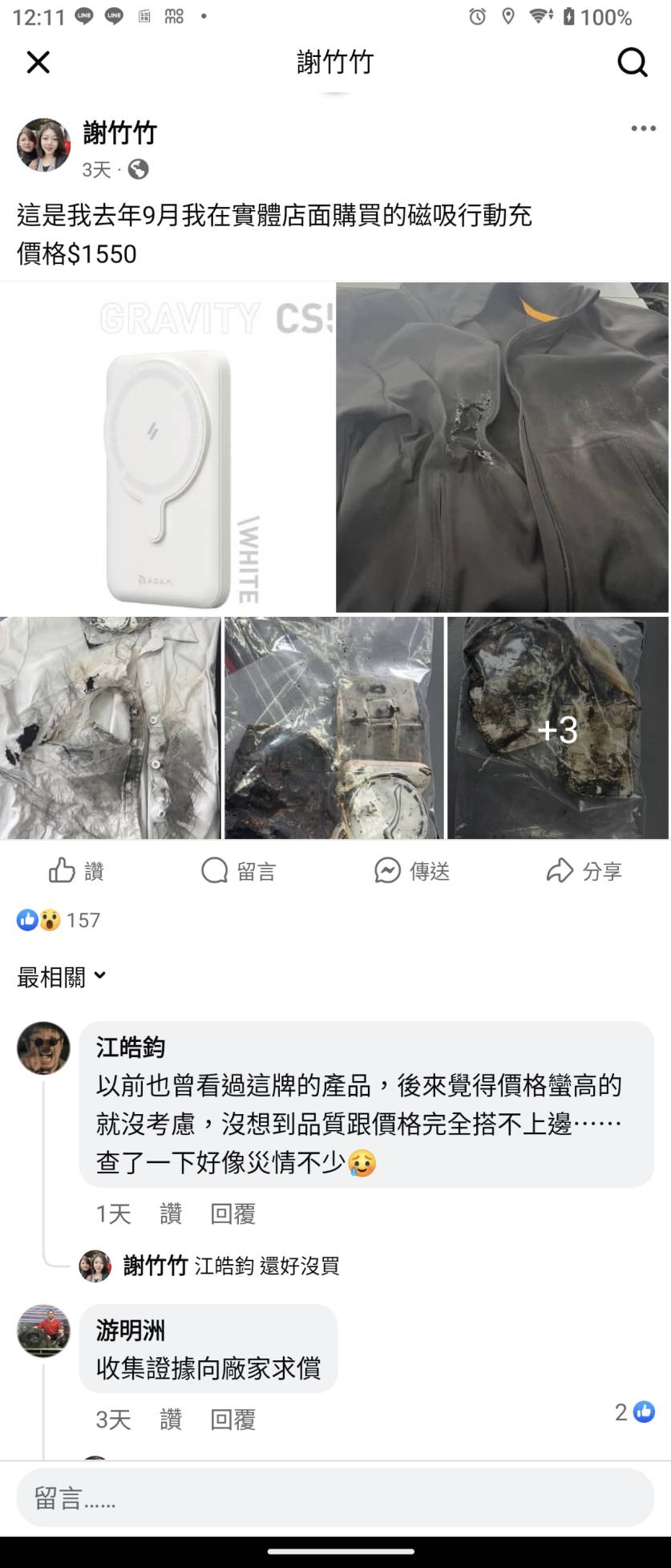Send the post via 傳送

coord(412,871)
